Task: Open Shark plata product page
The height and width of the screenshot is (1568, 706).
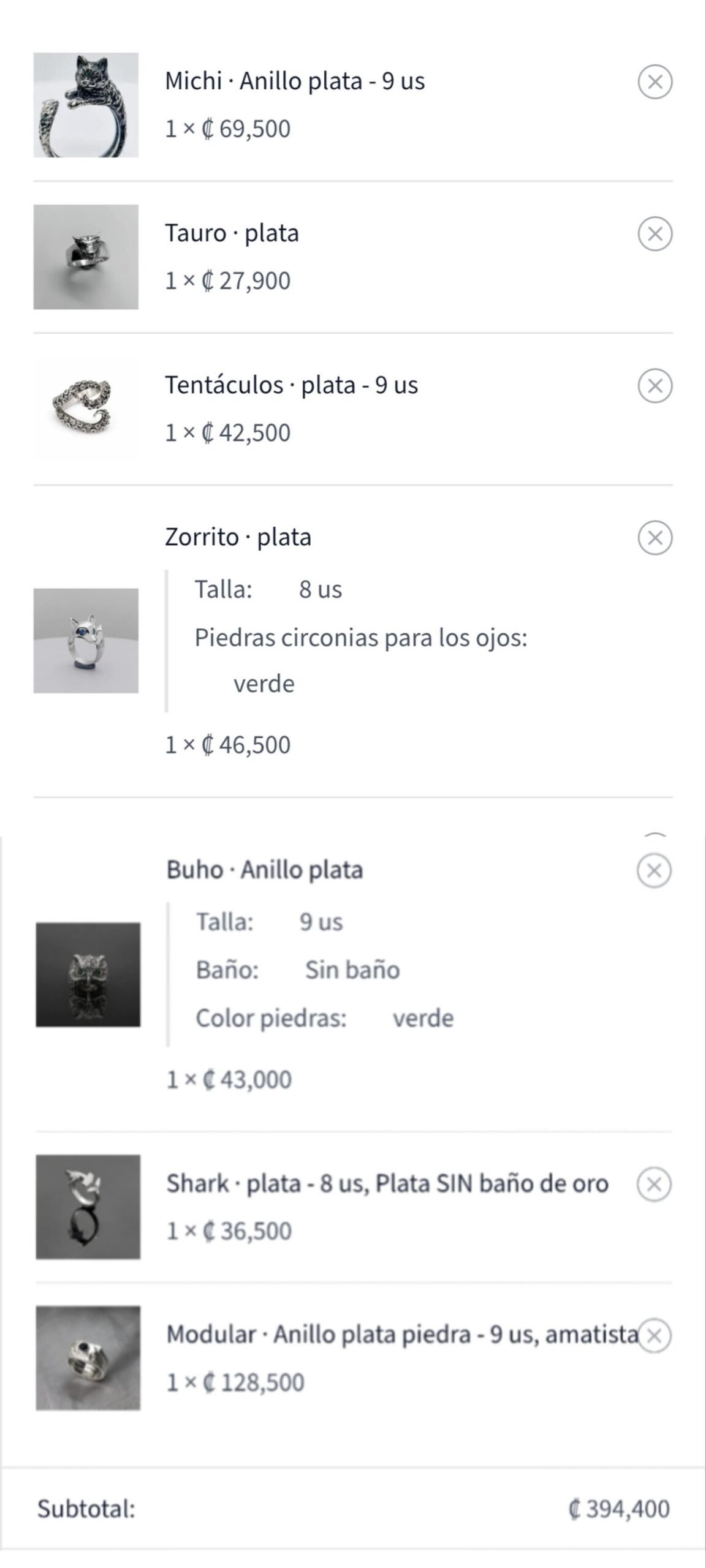Action: click(387, 1183)
